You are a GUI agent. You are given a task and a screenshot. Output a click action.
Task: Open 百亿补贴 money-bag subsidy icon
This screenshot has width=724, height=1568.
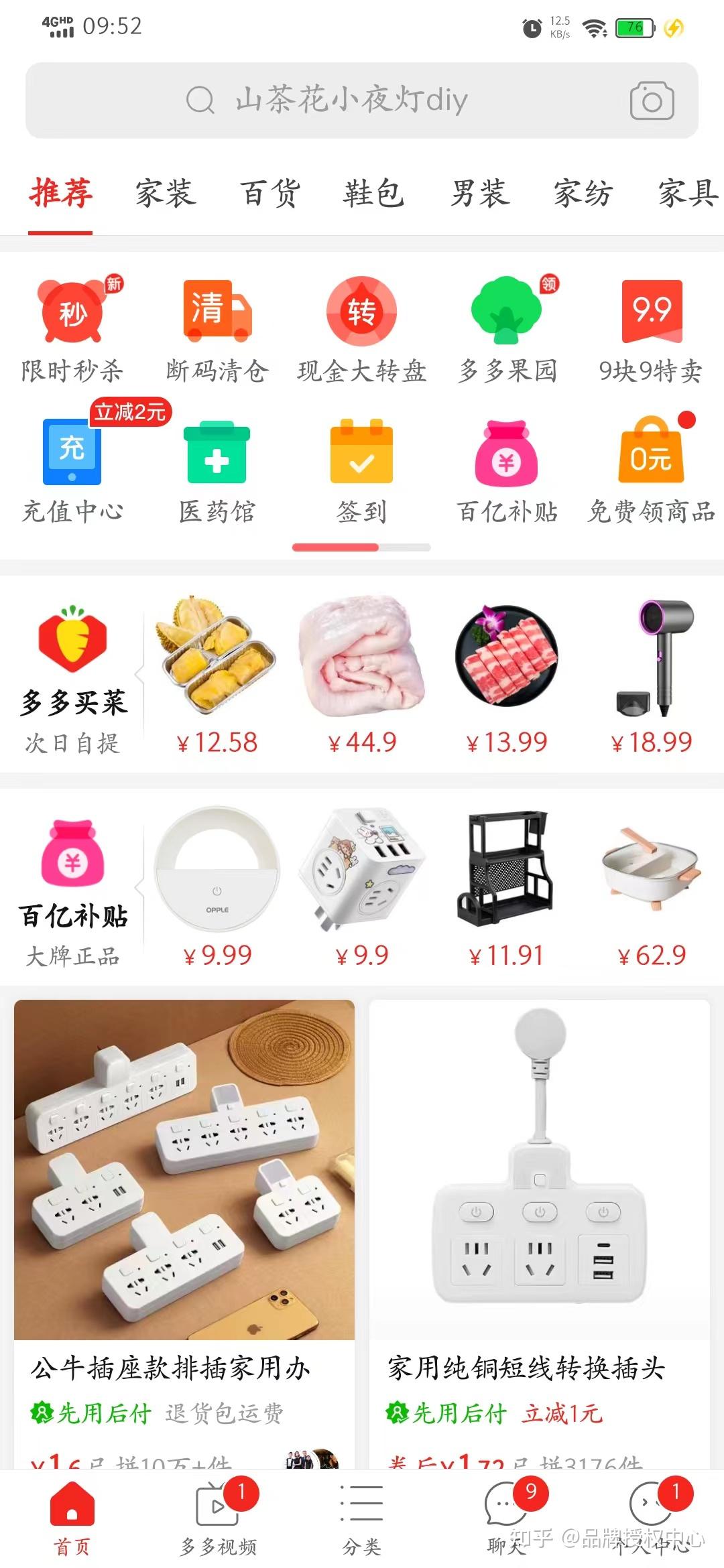[506, 456]
